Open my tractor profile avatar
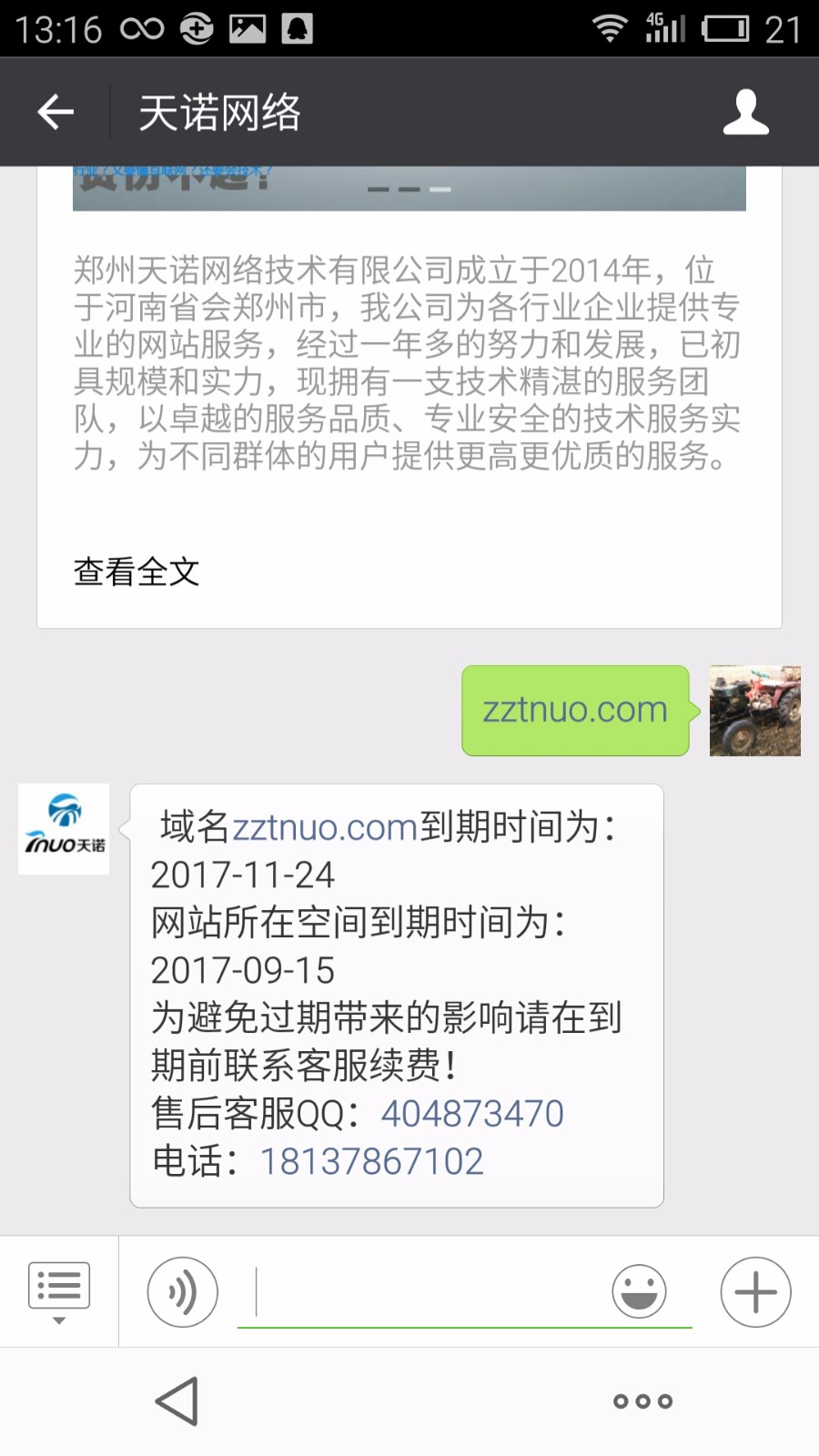 click(754, 711)
